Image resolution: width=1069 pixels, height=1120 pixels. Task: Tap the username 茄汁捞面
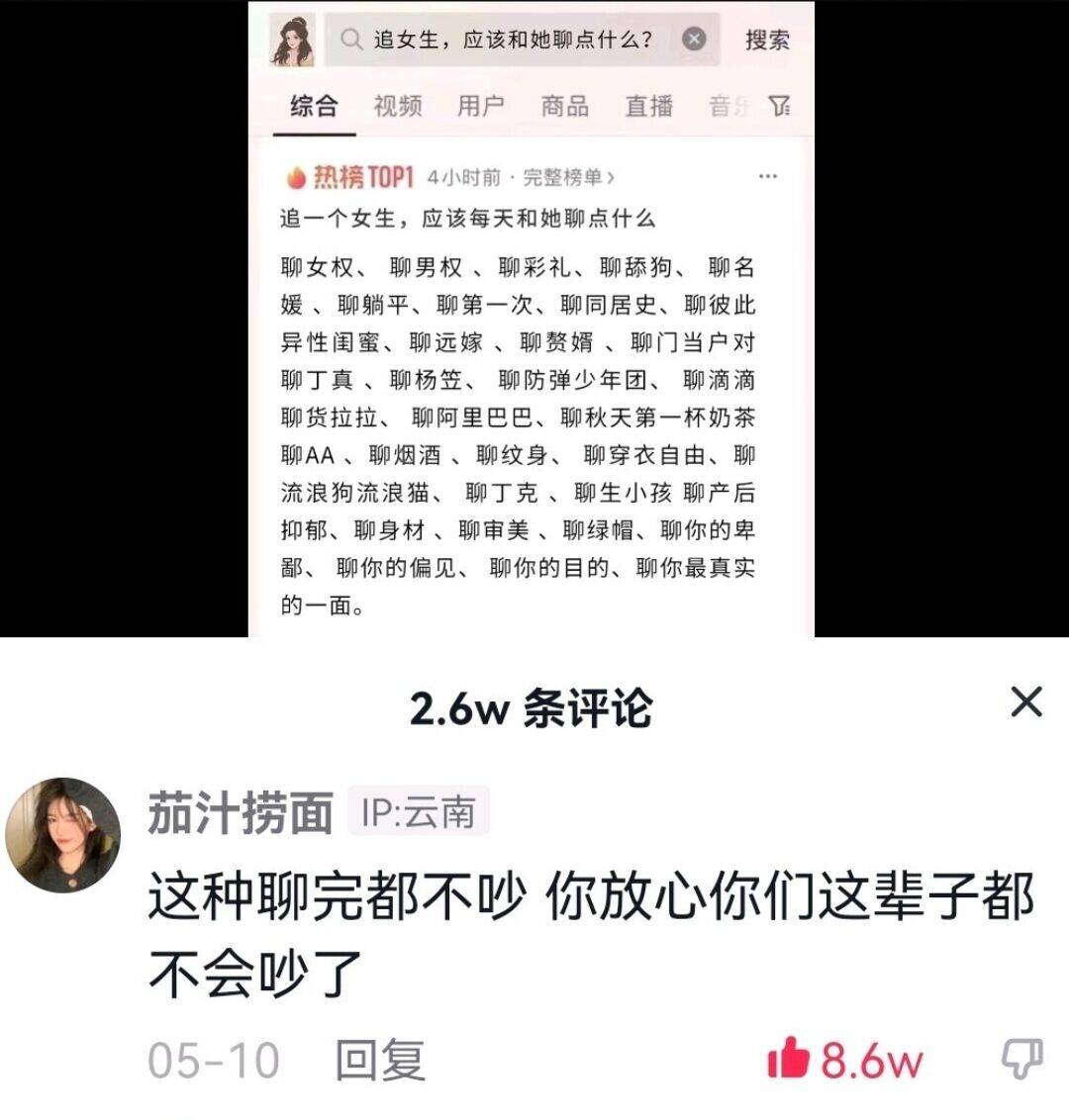(x=241, y=813)
